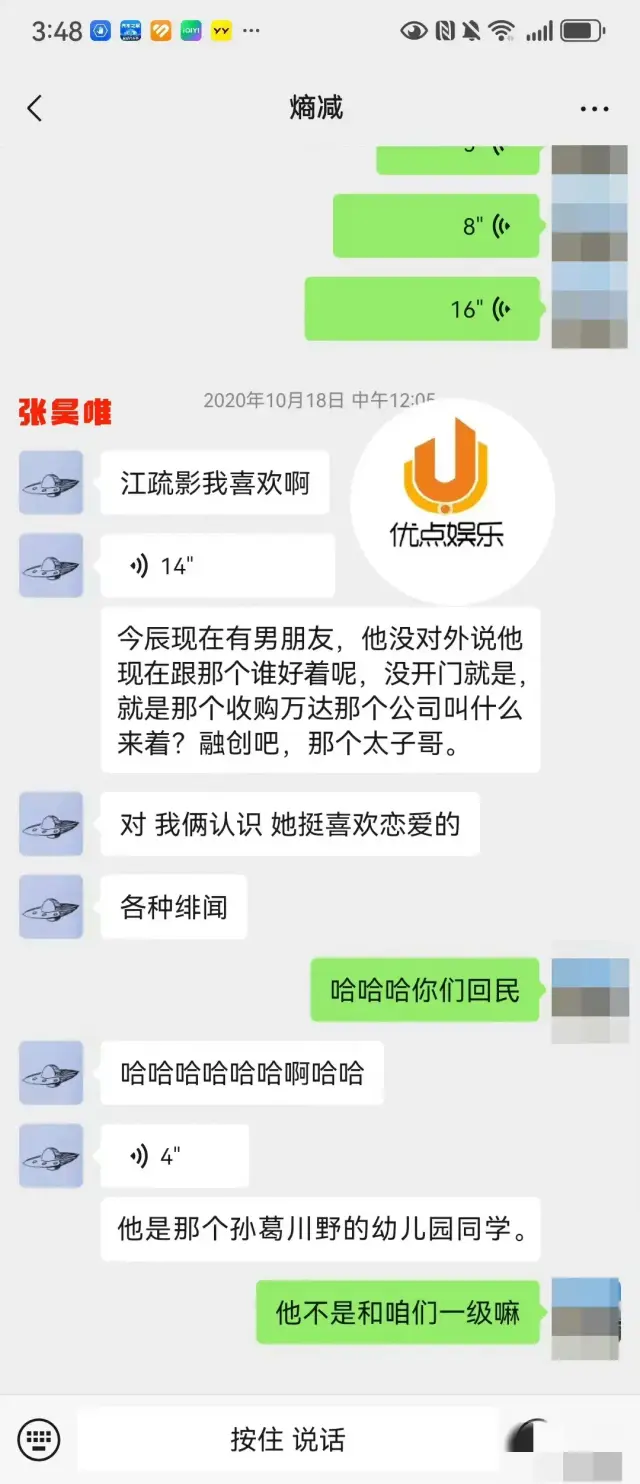Play the 16" voice message

click(422, 309)
